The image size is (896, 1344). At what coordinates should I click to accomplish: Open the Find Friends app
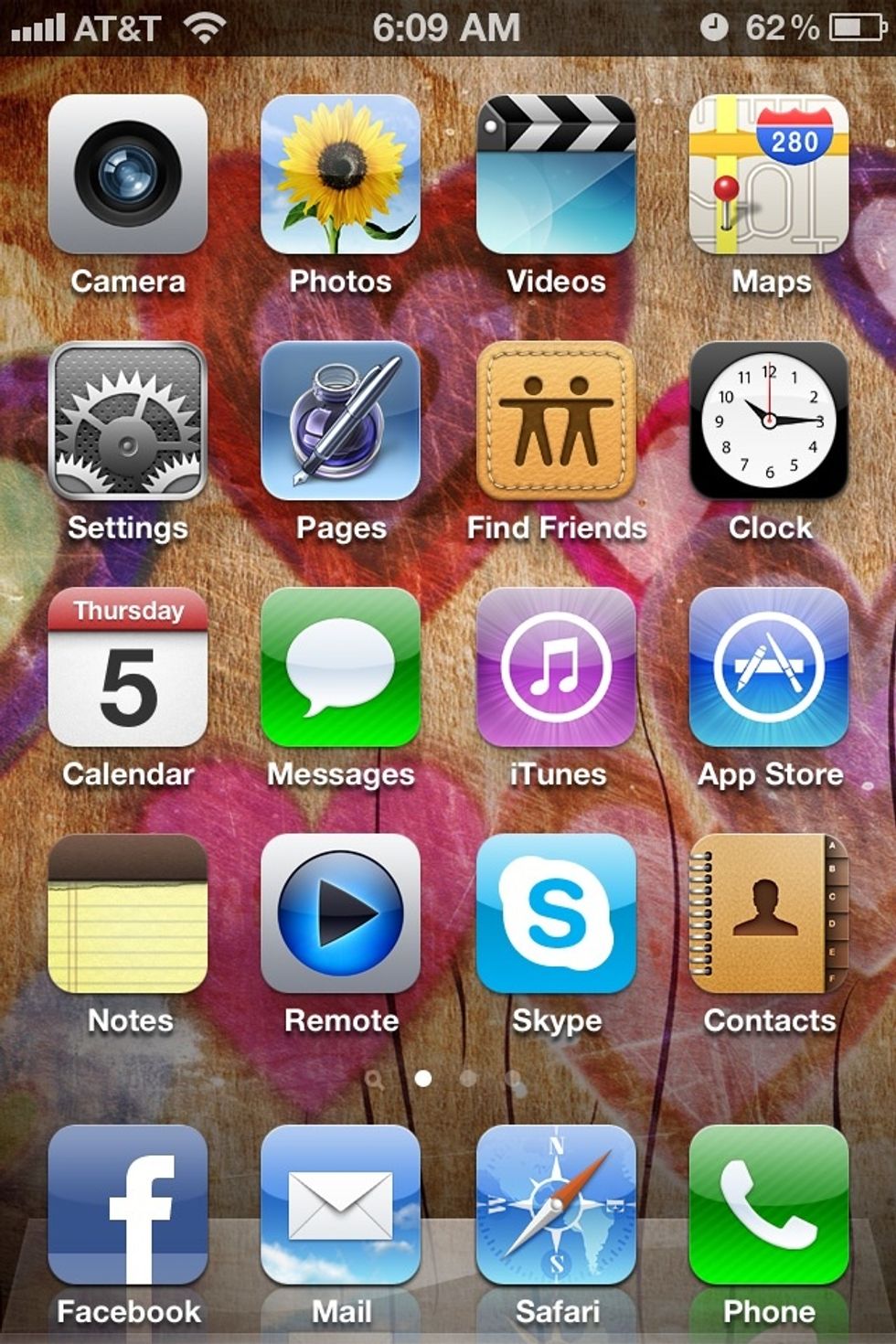[x=555, y=422]
